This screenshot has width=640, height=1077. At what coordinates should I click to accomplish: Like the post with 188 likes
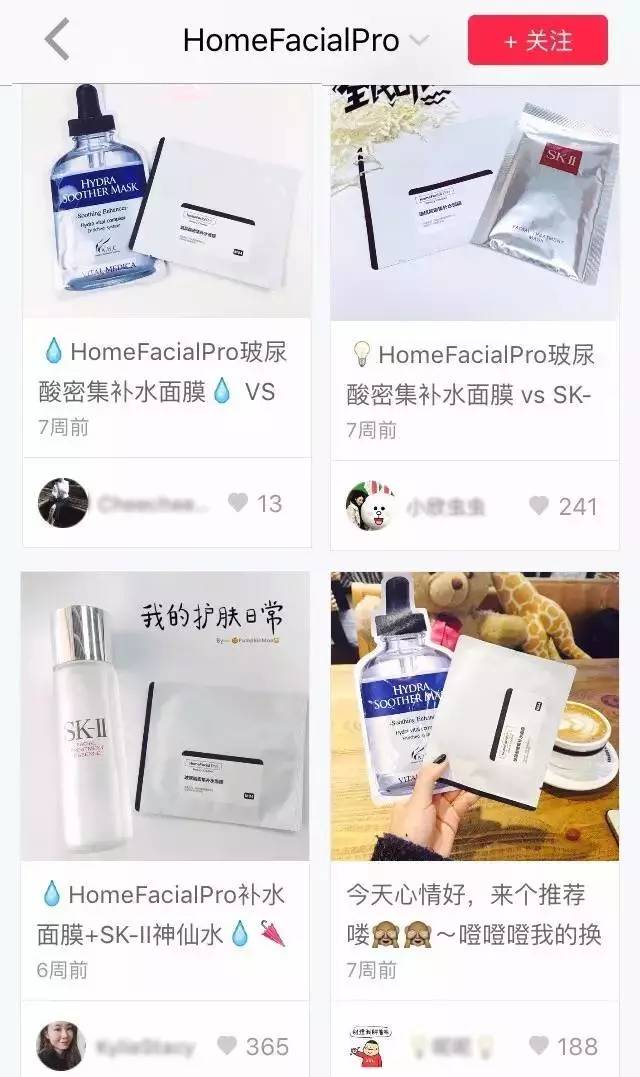[x=539, y=1046]
